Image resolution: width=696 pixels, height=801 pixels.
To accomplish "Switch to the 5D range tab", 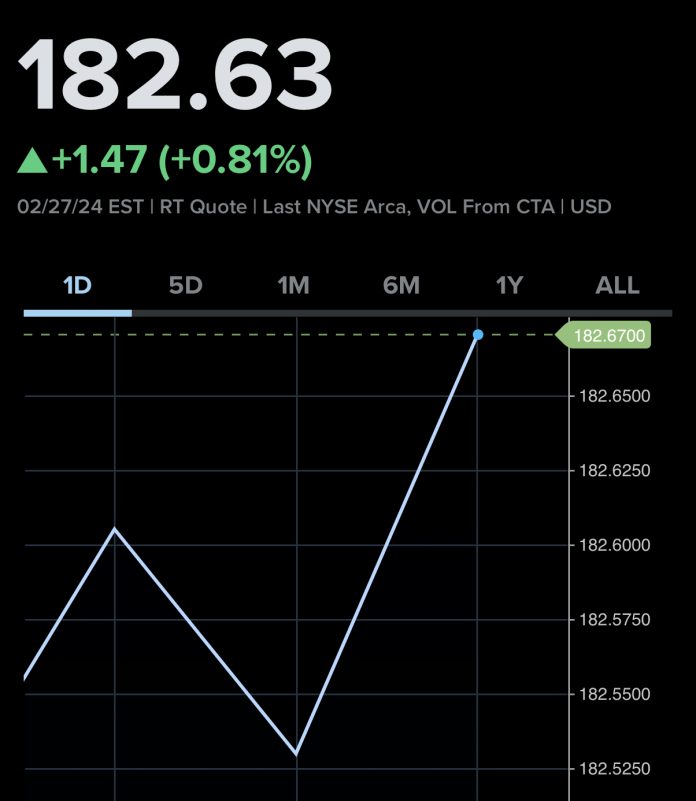I will (185, 286).
